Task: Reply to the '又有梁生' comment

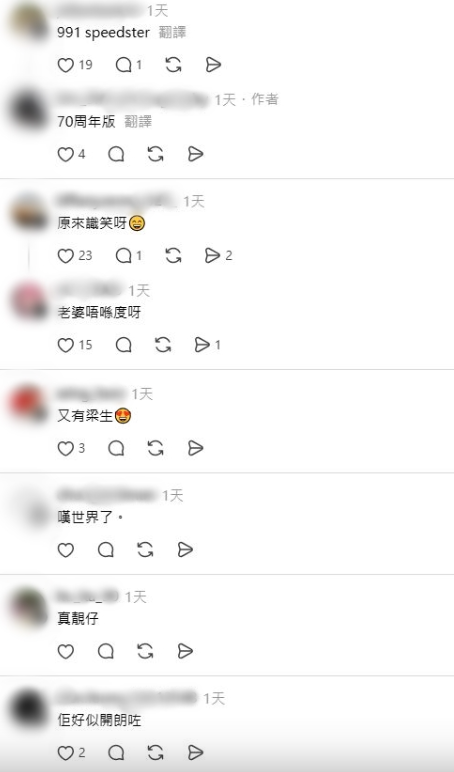Action: click(x=116, y=449)
